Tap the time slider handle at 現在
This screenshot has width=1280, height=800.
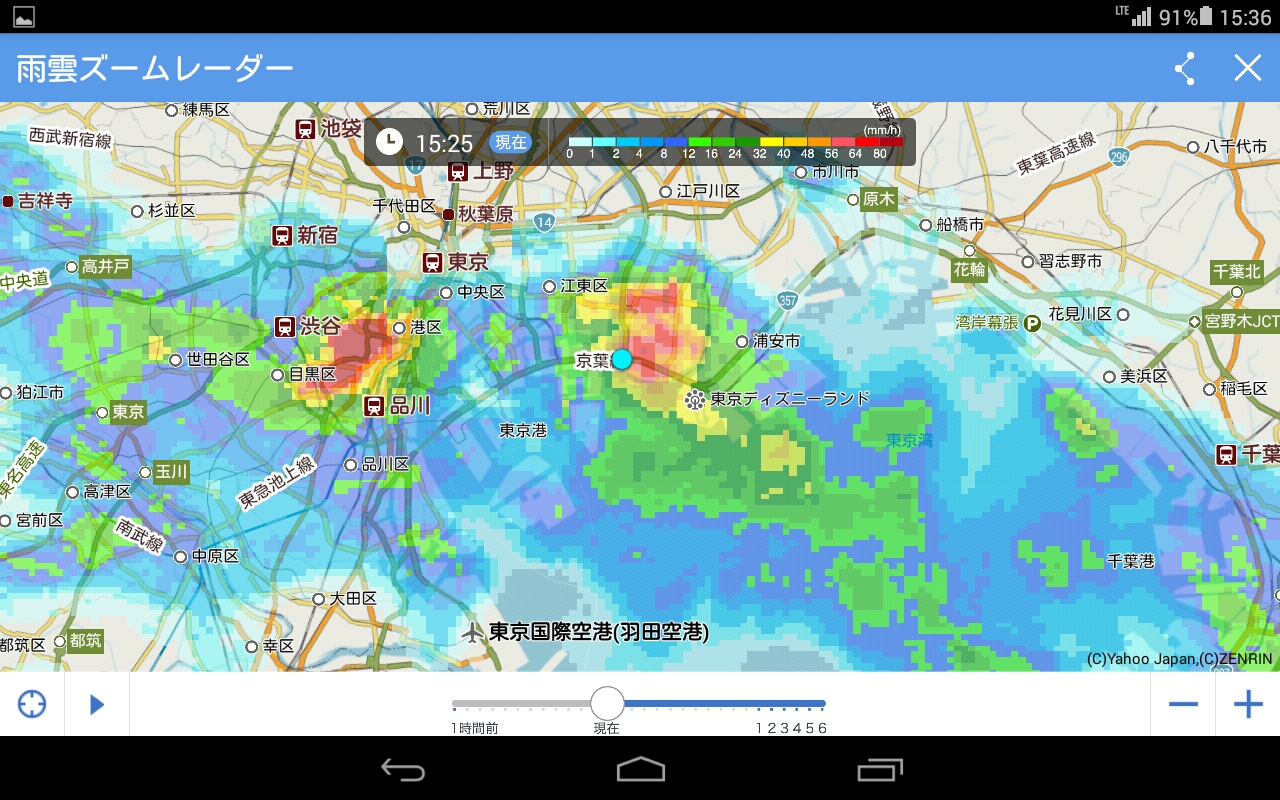607,703
